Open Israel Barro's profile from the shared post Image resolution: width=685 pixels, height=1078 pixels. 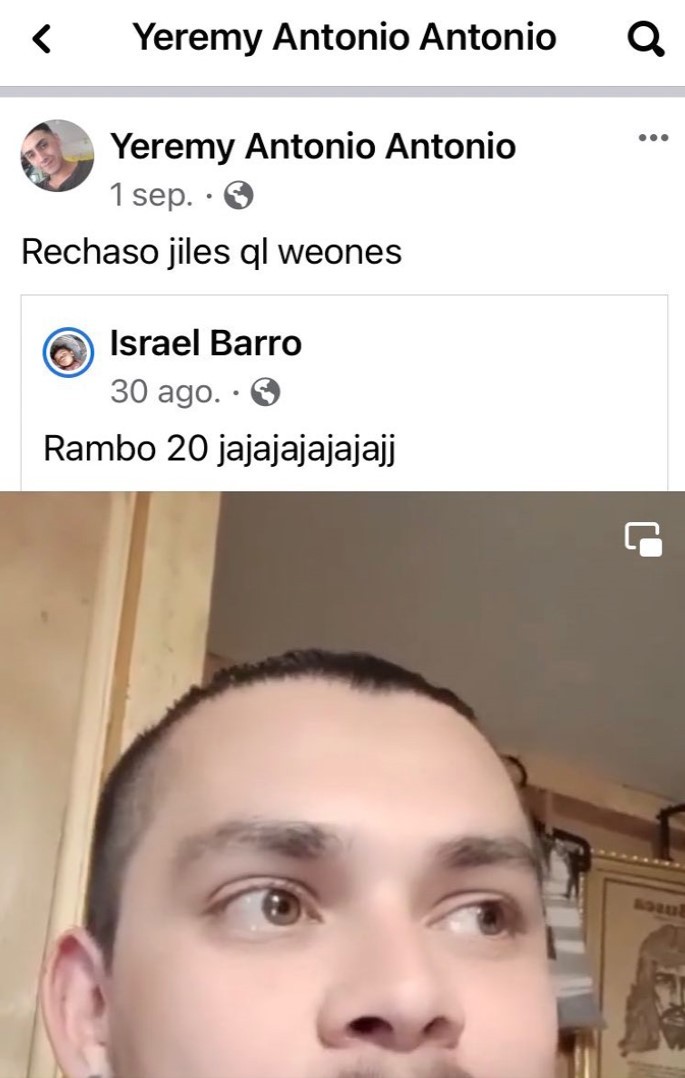[205, 343]
